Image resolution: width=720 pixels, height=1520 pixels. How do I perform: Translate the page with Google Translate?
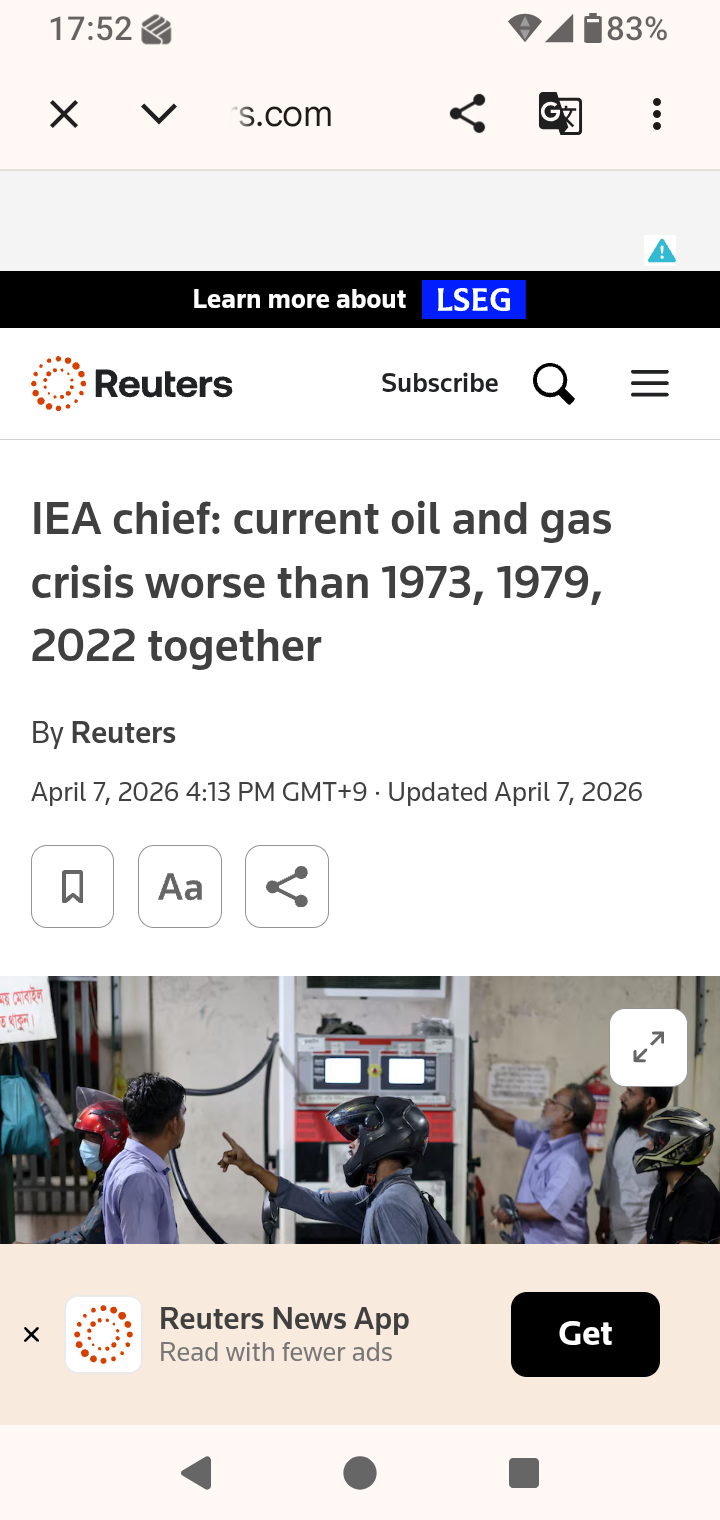(x=560, y=114)
